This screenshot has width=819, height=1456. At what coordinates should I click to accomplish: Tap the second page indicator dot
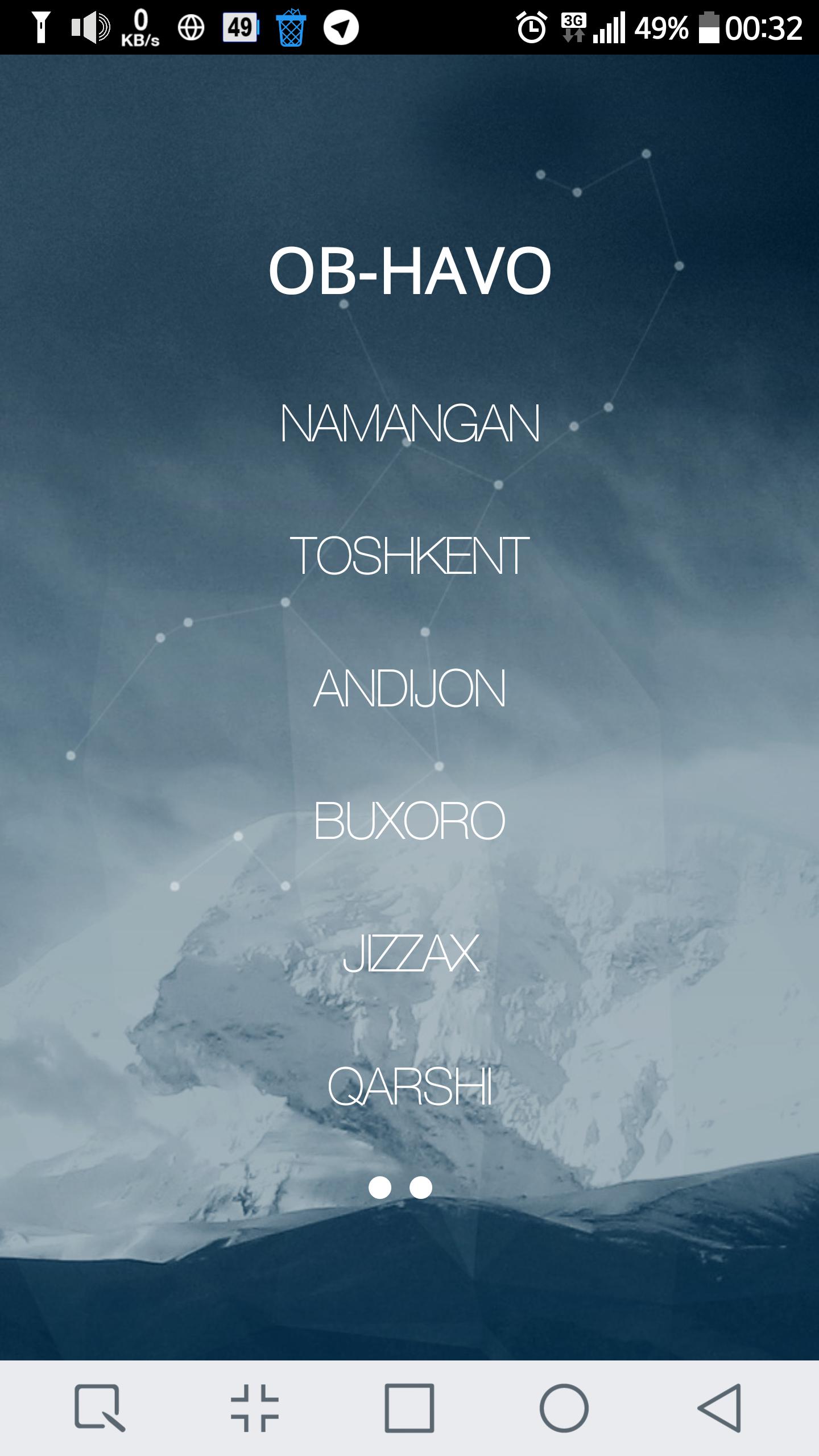coord(421,1188)
